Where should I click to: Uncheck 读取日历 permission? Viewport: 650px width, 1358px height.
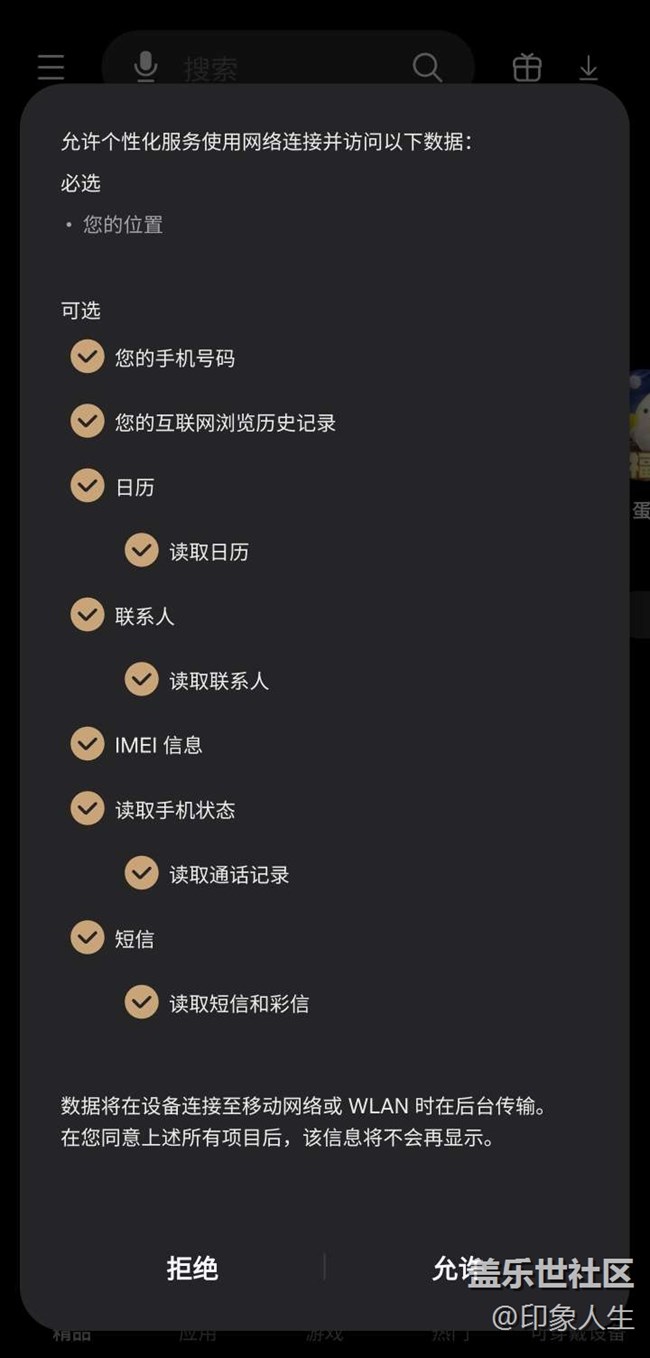click(141, 551)
